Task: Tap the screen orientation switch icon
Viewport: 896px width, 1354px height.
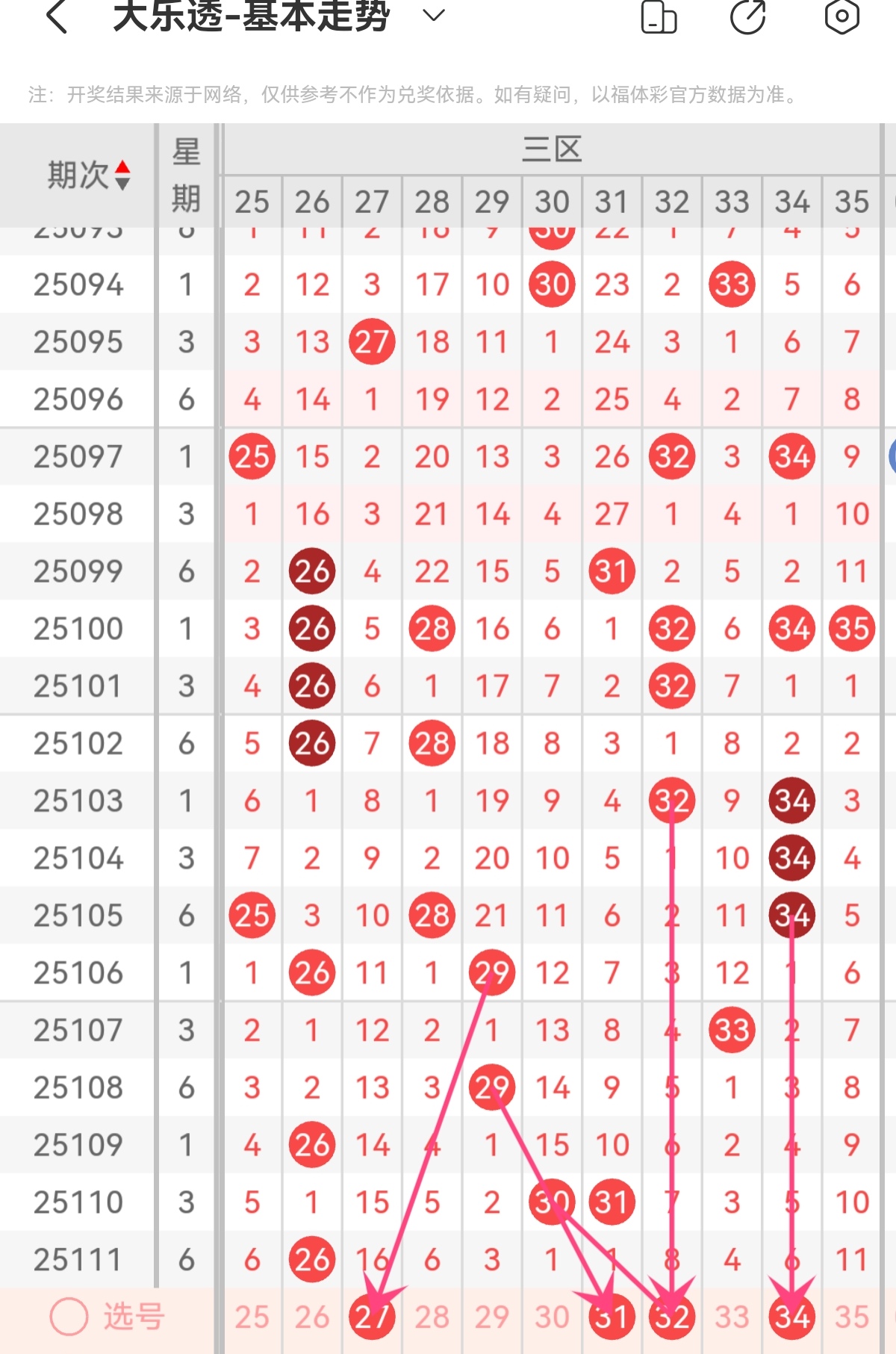Action: [659, 16]
